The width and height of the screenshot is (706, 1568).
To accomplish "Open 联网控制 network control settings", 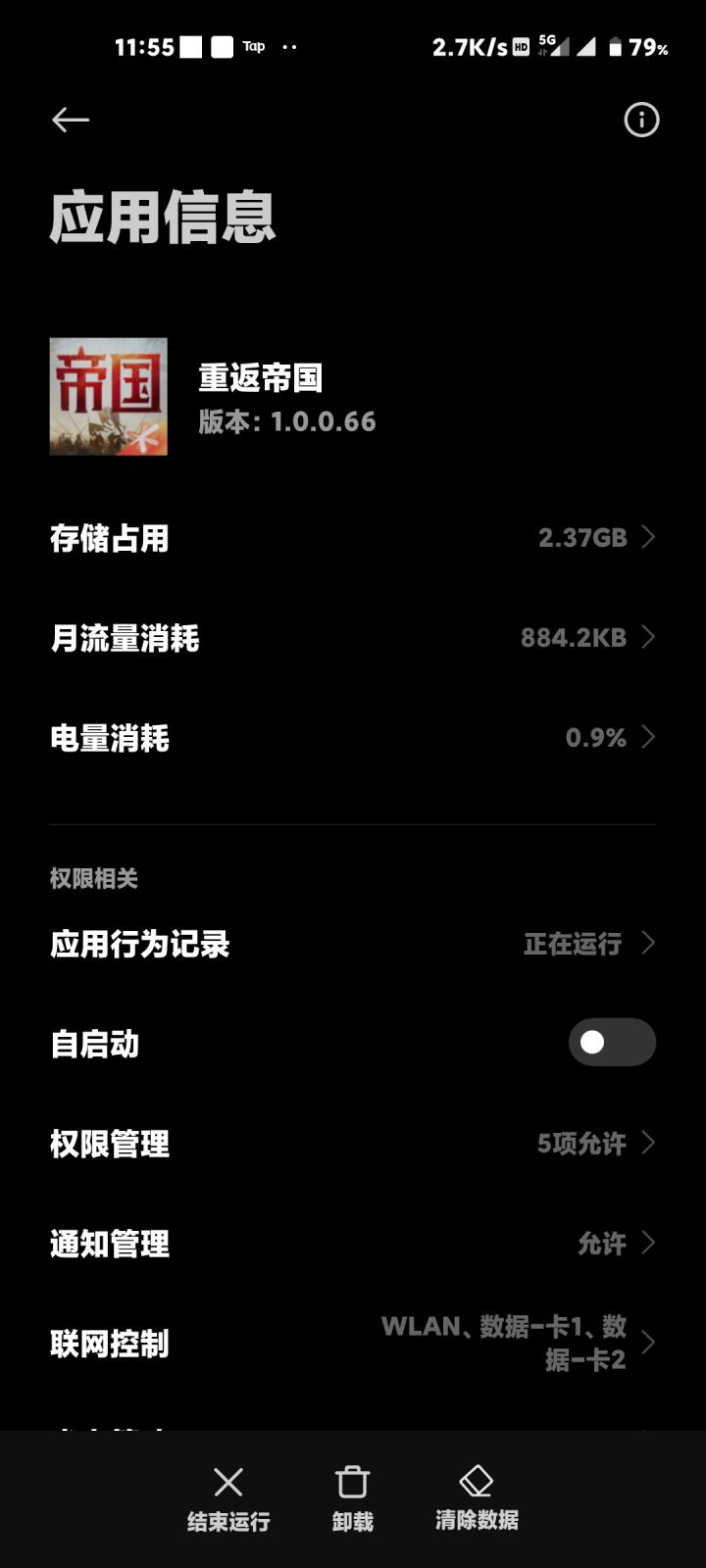I will pyautogui.click(x=353, y=1344).
